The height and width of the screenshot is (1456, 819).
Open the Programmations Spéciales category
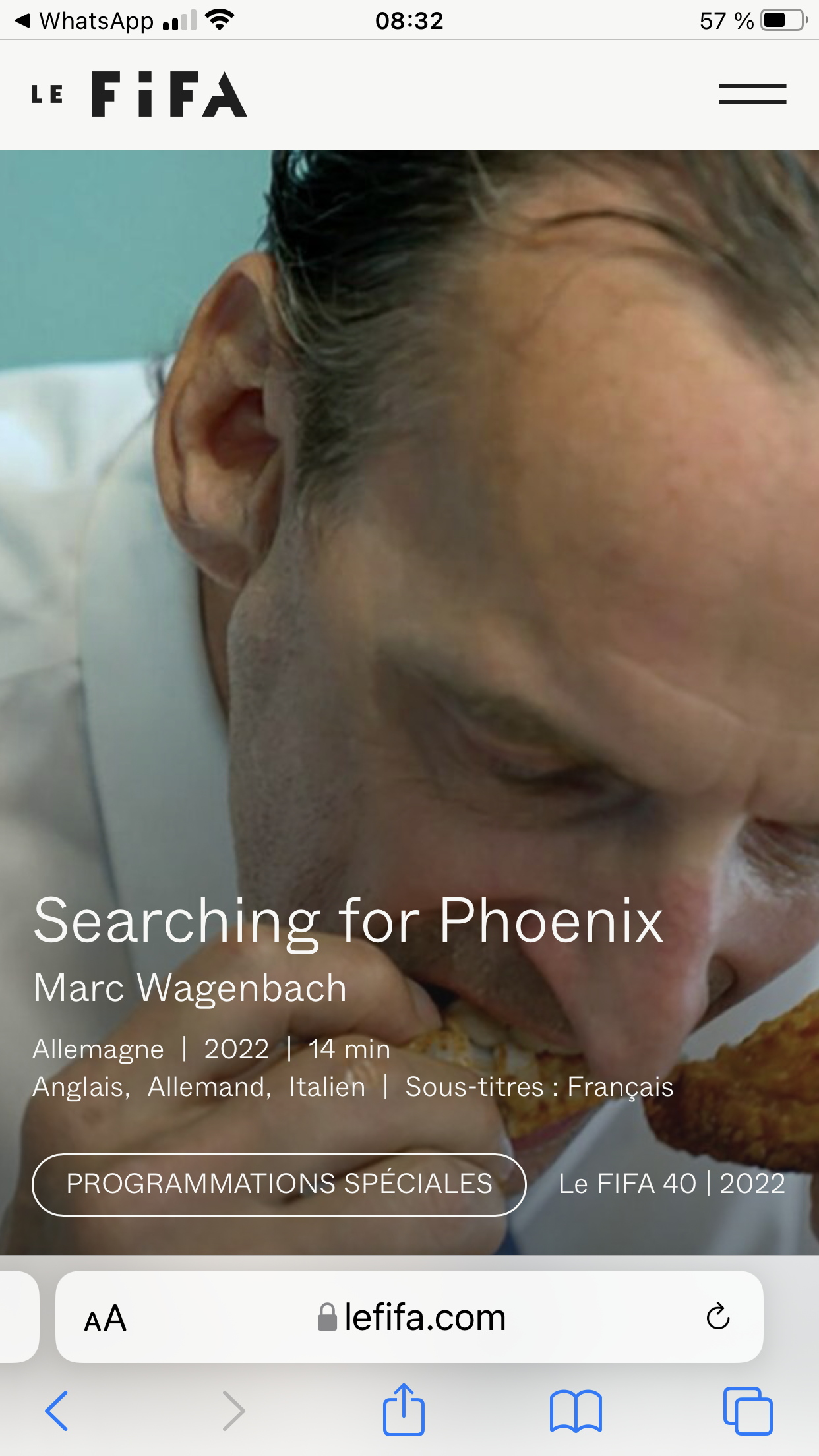(x=279, y=1184)
